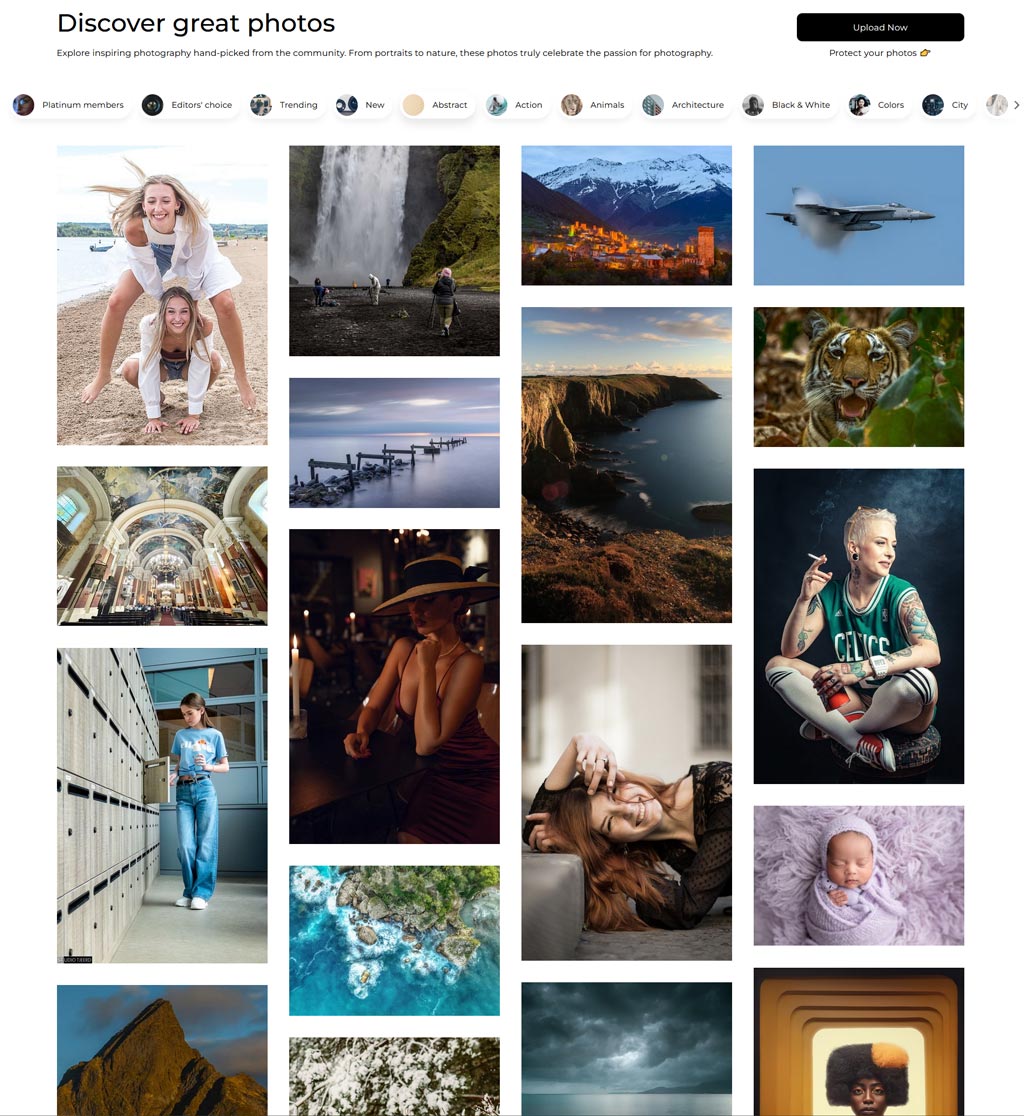Switch to Editors' choice category

click(x=189, y=105)
